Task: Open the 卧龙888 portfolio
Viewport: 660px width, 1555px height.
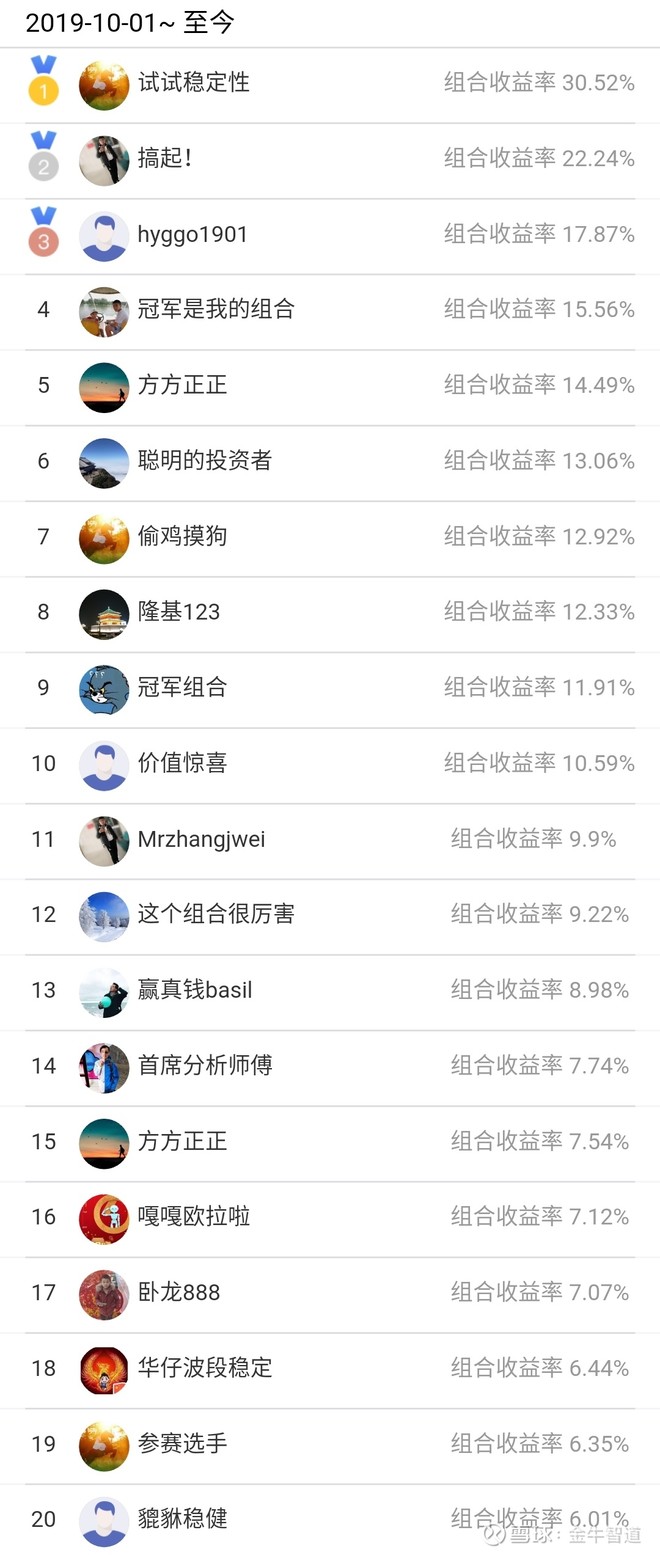Action: click(x=178, y=1292)
